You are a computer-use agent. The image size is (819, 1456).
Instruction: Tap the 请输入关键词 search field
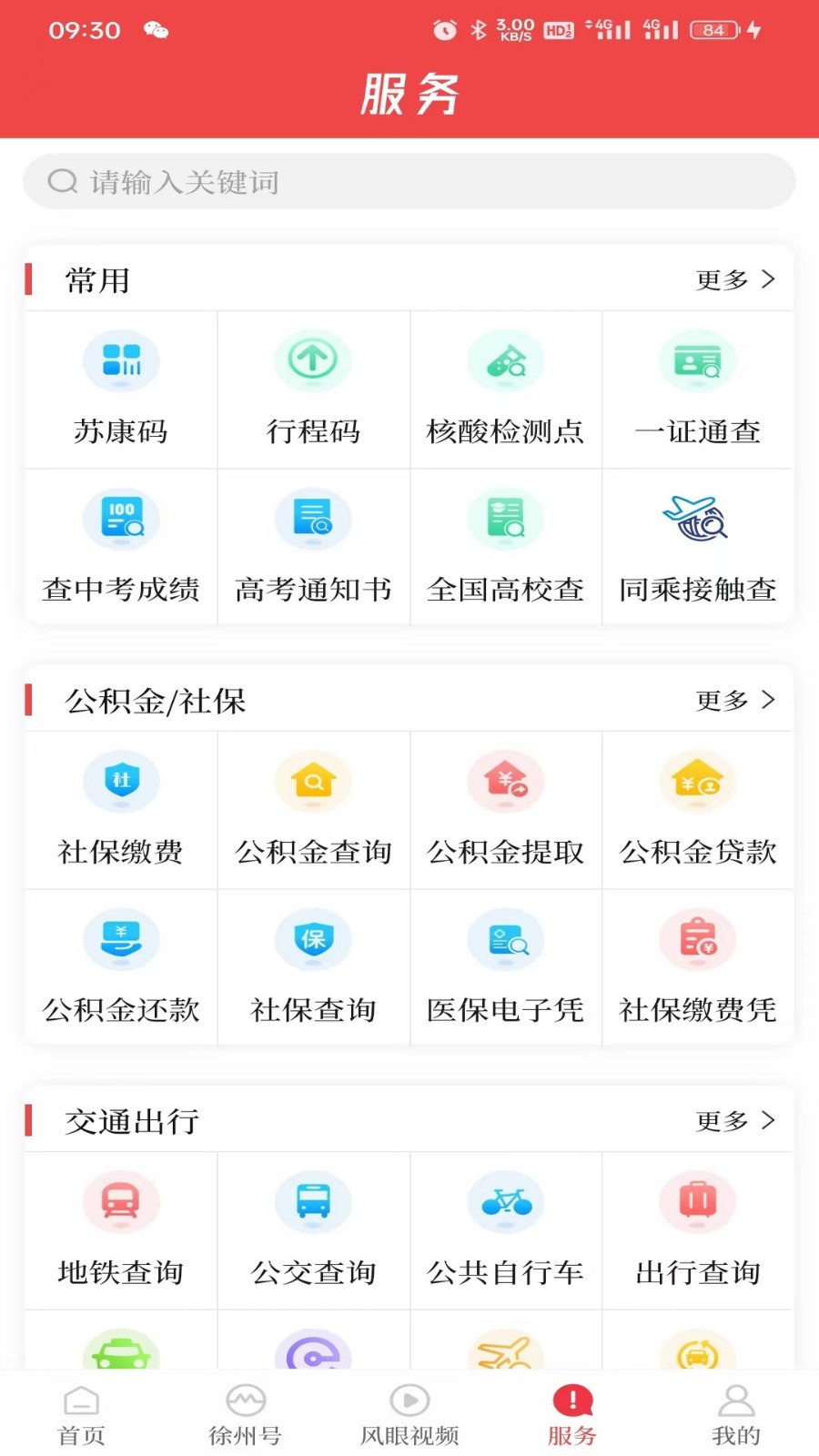pos(409,182)
